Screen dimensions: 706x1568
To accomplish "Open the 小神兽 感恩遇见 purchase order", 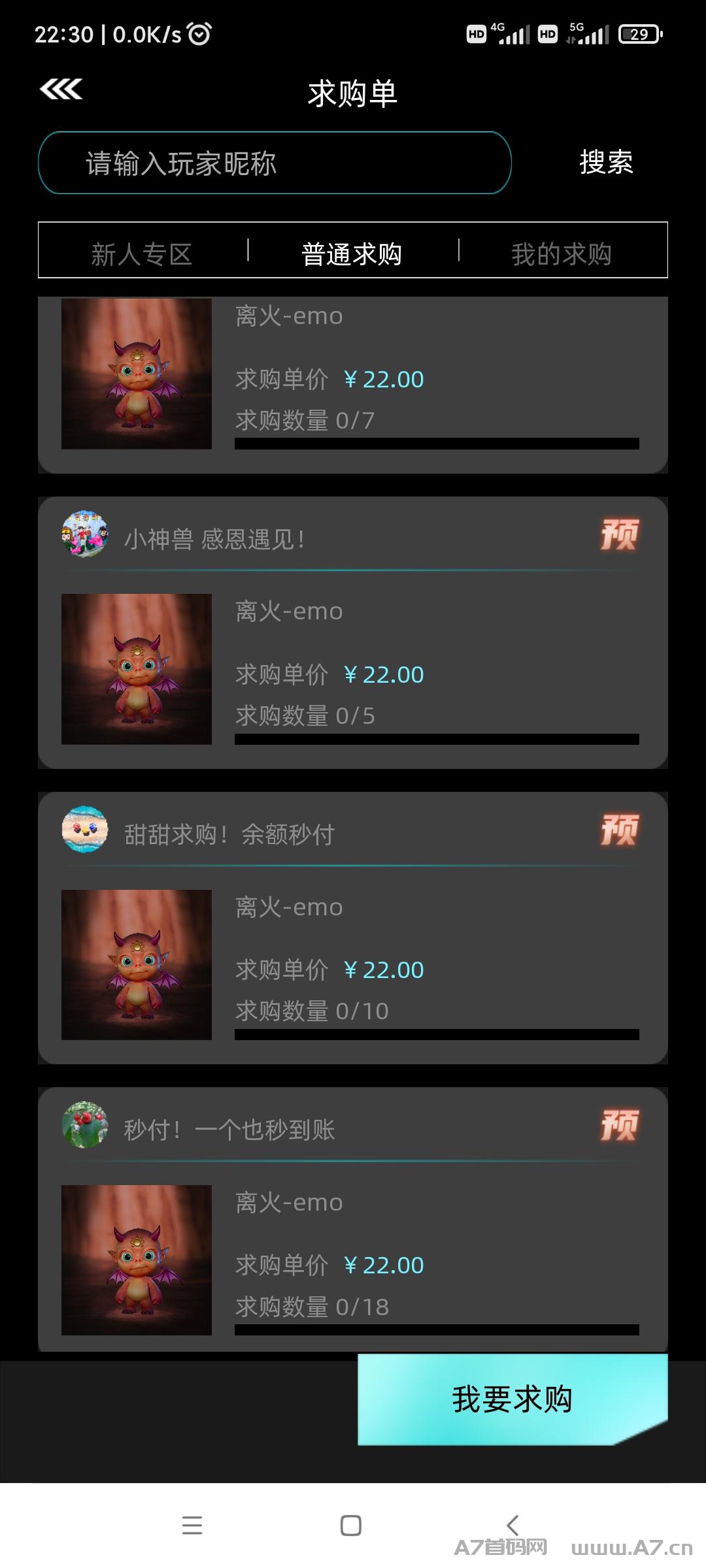I will (x=353, y=632).
